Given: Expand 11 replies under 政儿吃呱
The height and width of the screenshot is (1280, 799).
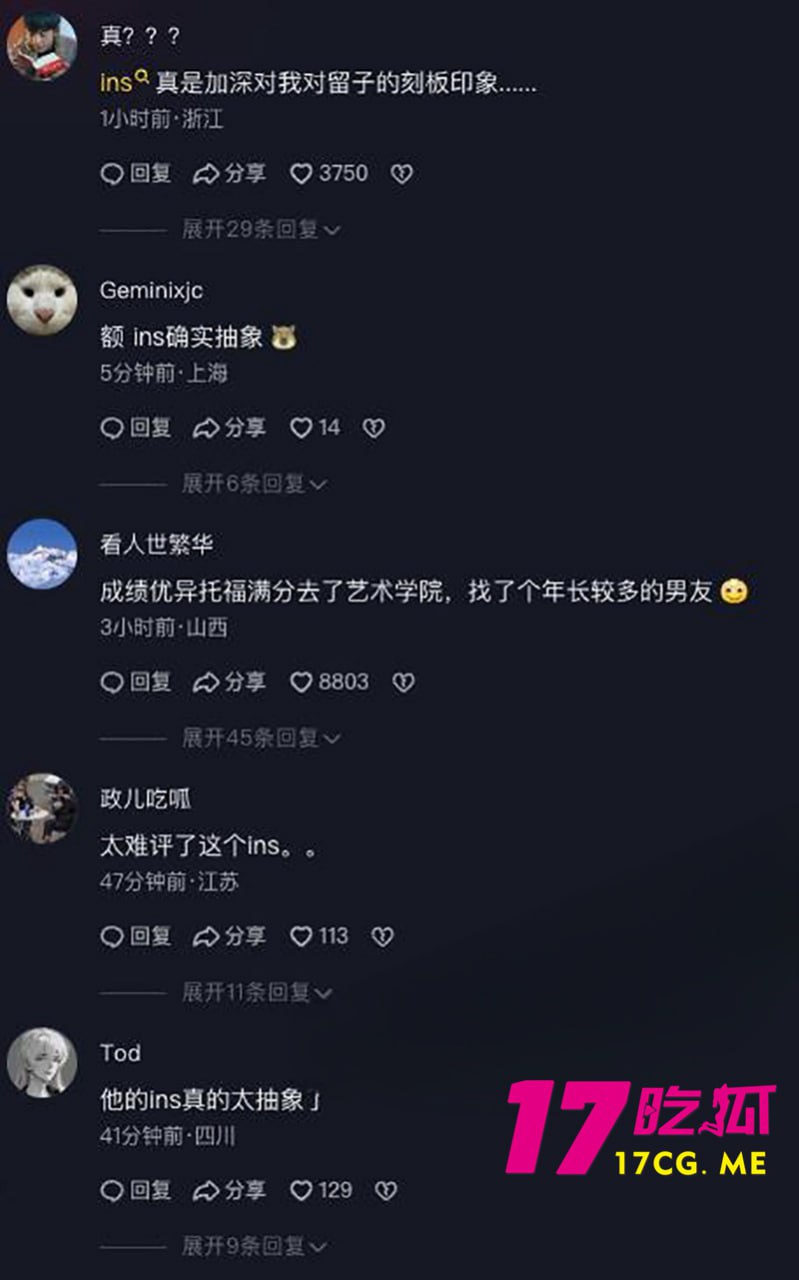Looking at the screenshot, I should point(257,992).
